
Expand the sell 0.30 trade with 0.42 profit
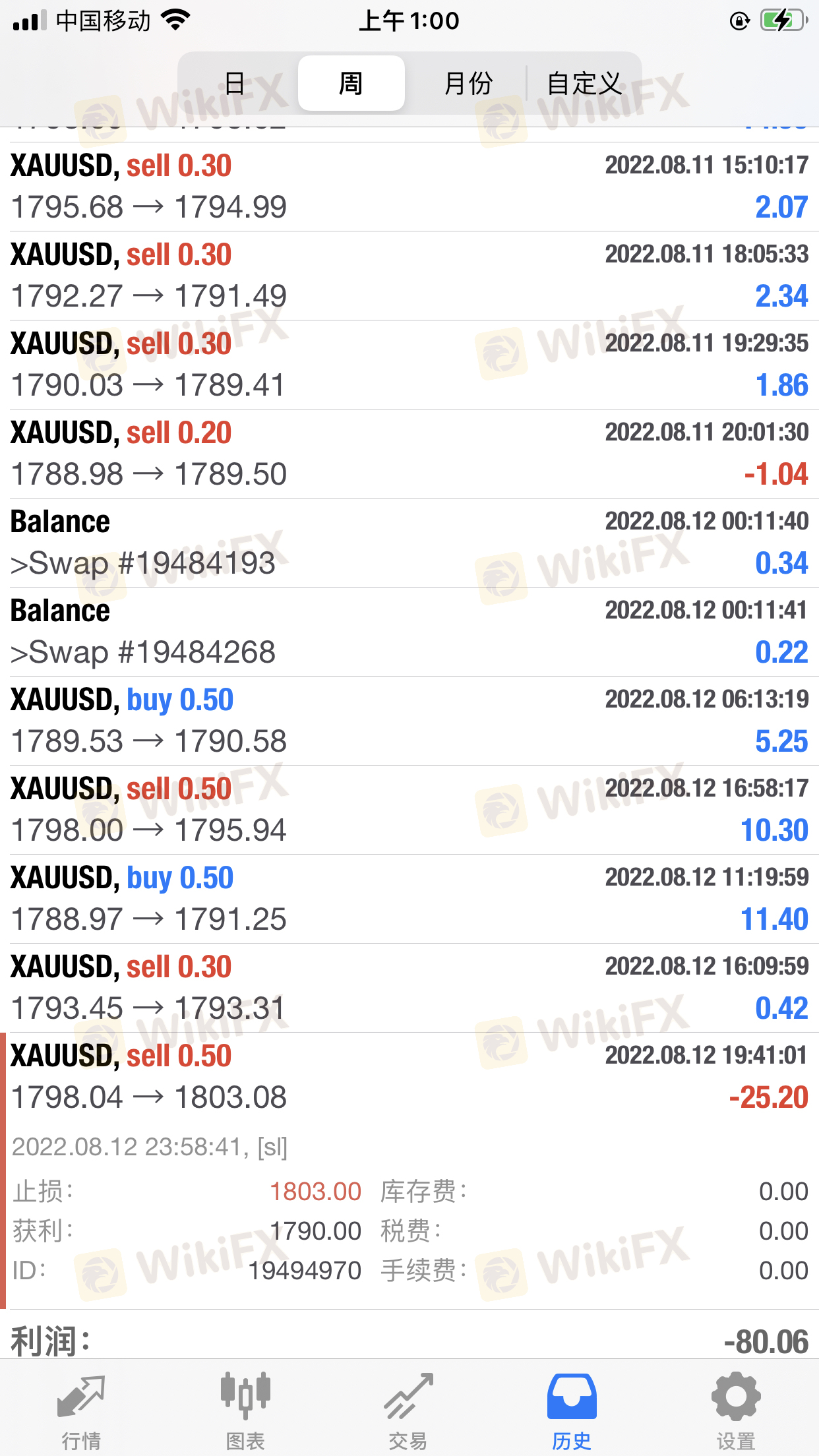click(409, 988)
